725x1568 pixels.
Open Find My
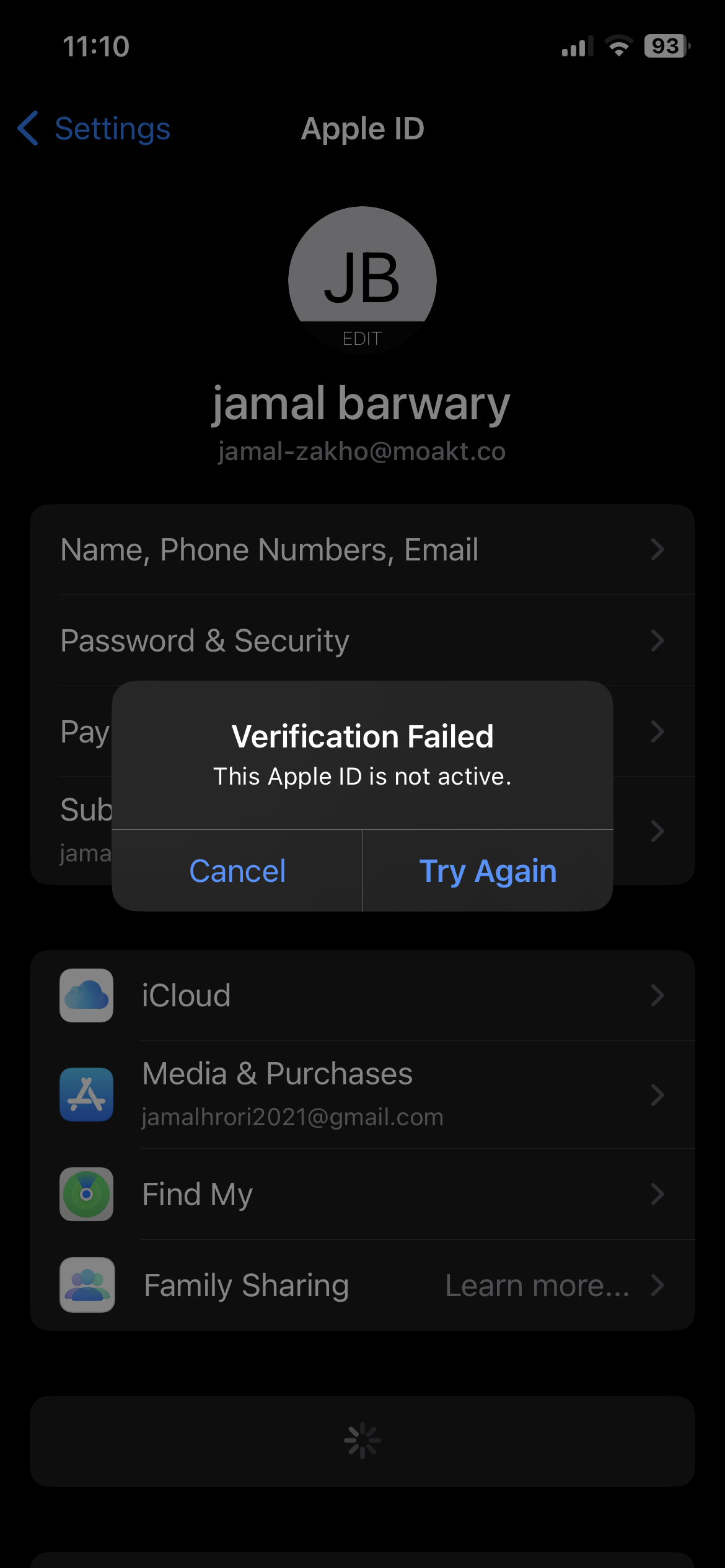(x=362, y=1194)
